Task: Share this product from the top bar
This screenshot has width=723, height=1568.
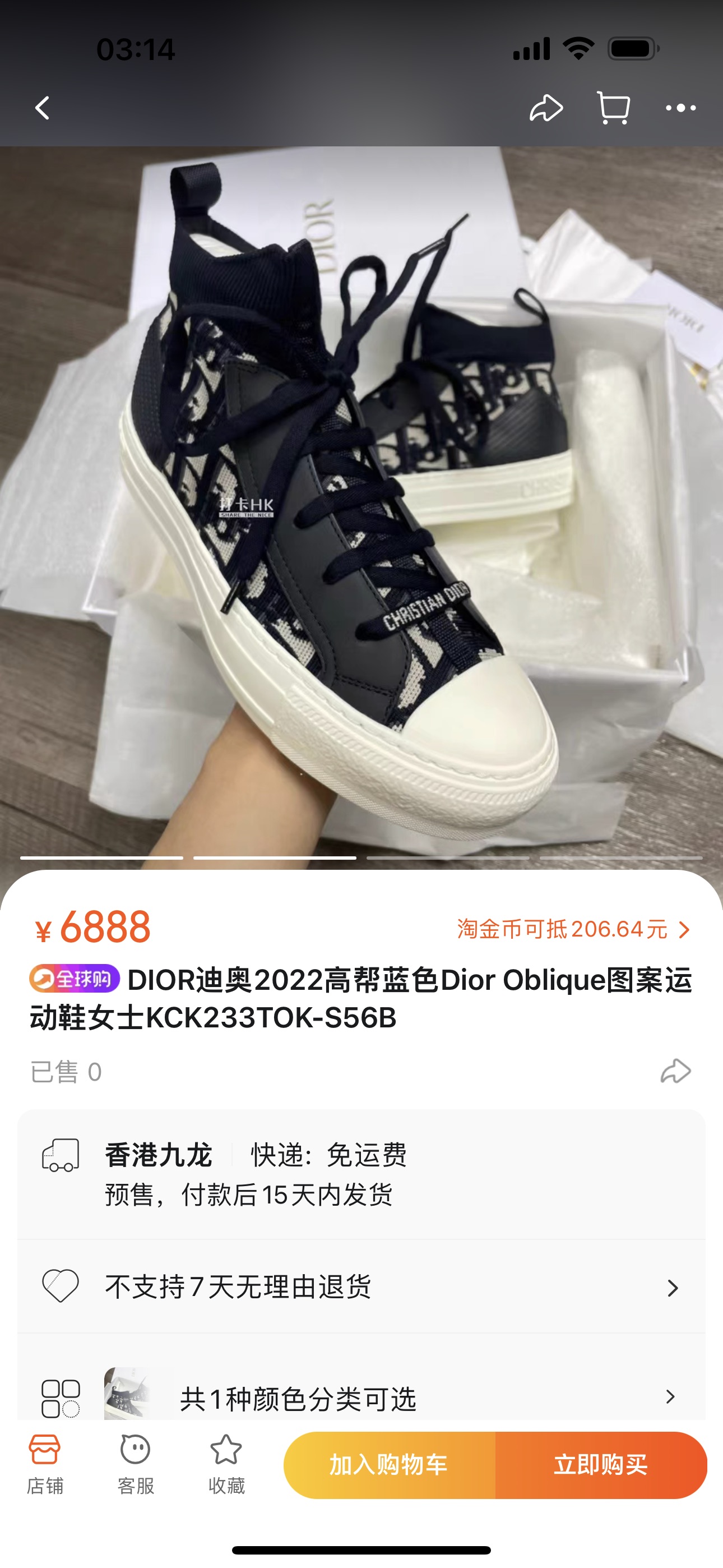Action: point(546,108)
